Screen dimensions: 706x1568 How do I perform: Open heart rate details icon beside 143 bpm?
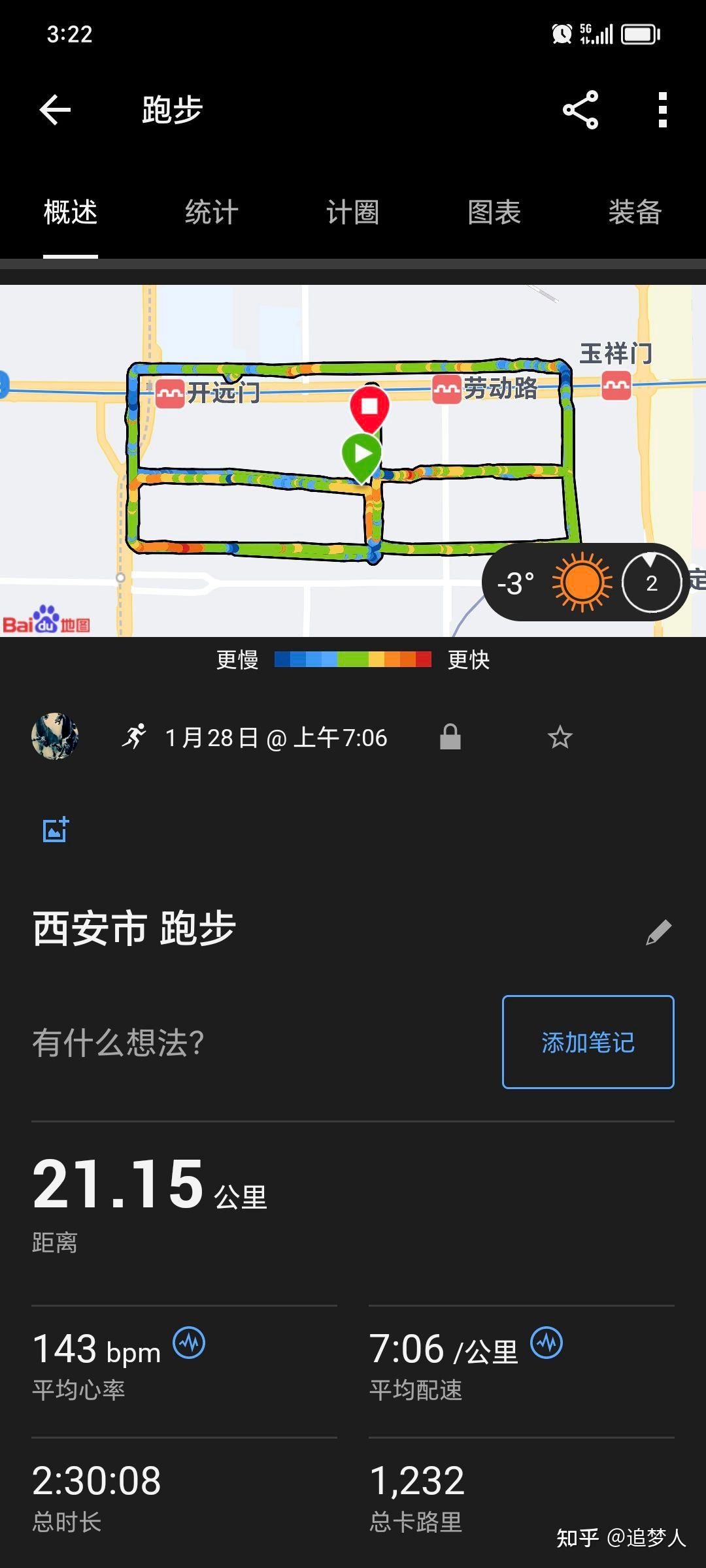click(189, 1343)
